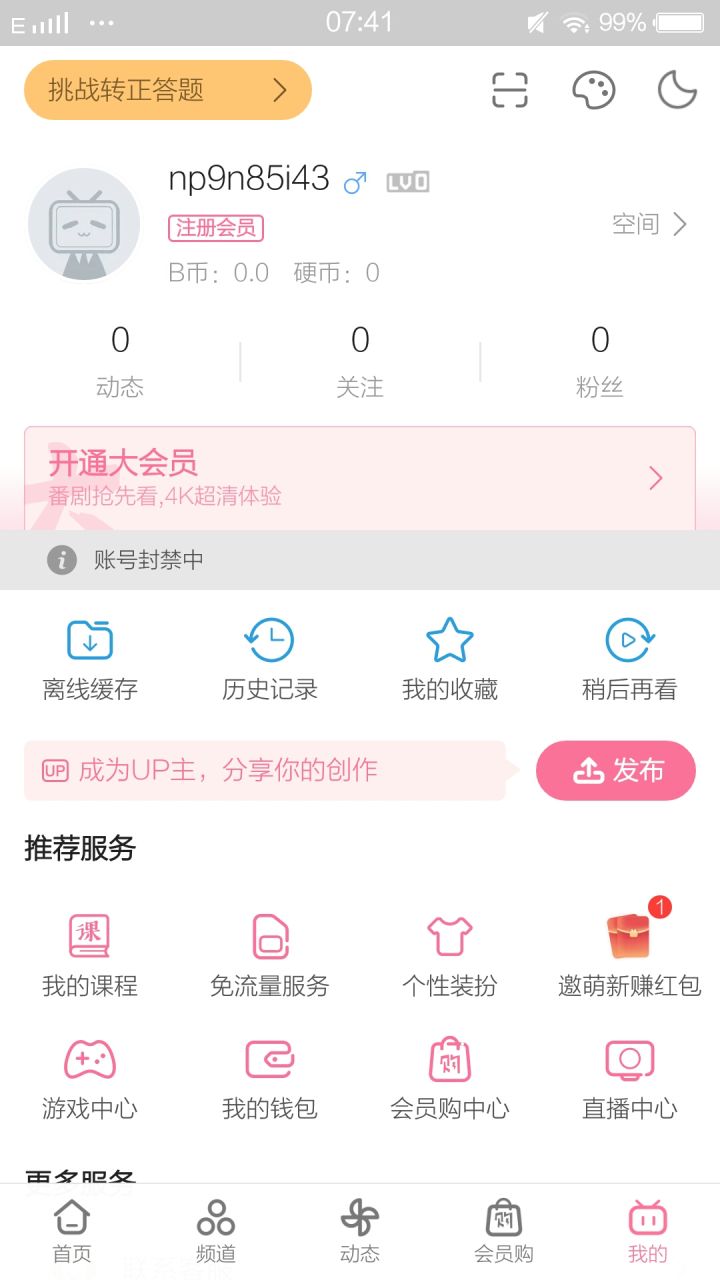Open 游戏中心 game center

point(90,1078)
